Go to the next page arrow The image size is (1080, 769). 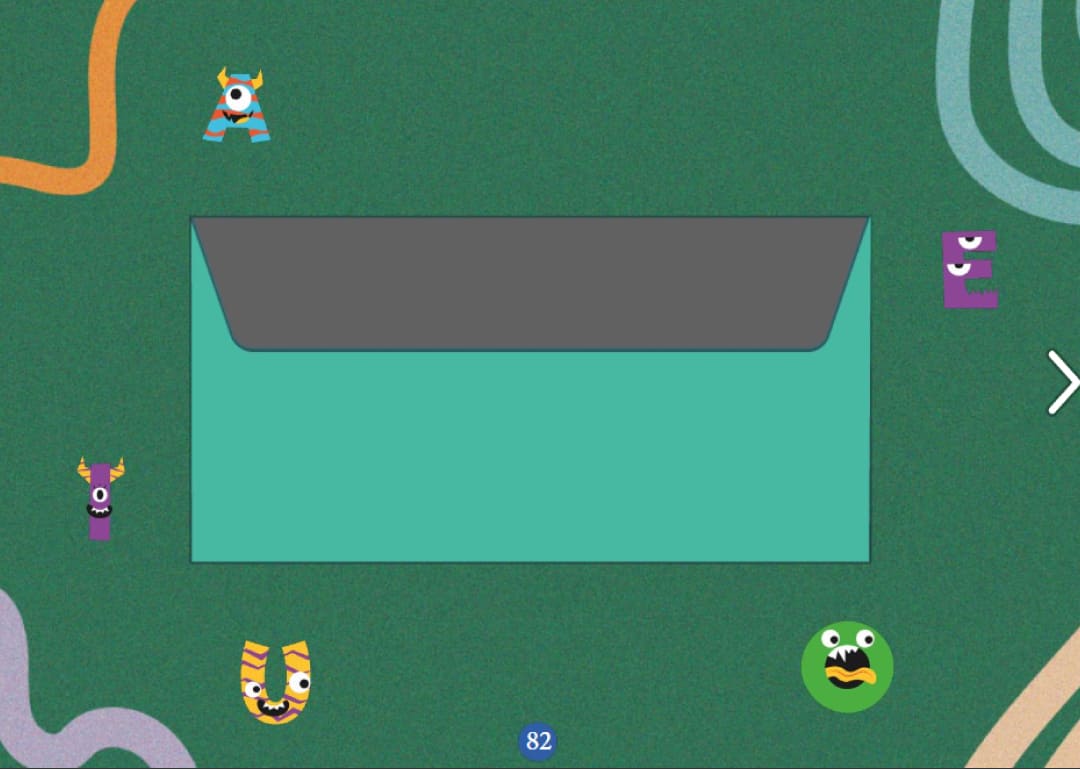click(1062, 382)
